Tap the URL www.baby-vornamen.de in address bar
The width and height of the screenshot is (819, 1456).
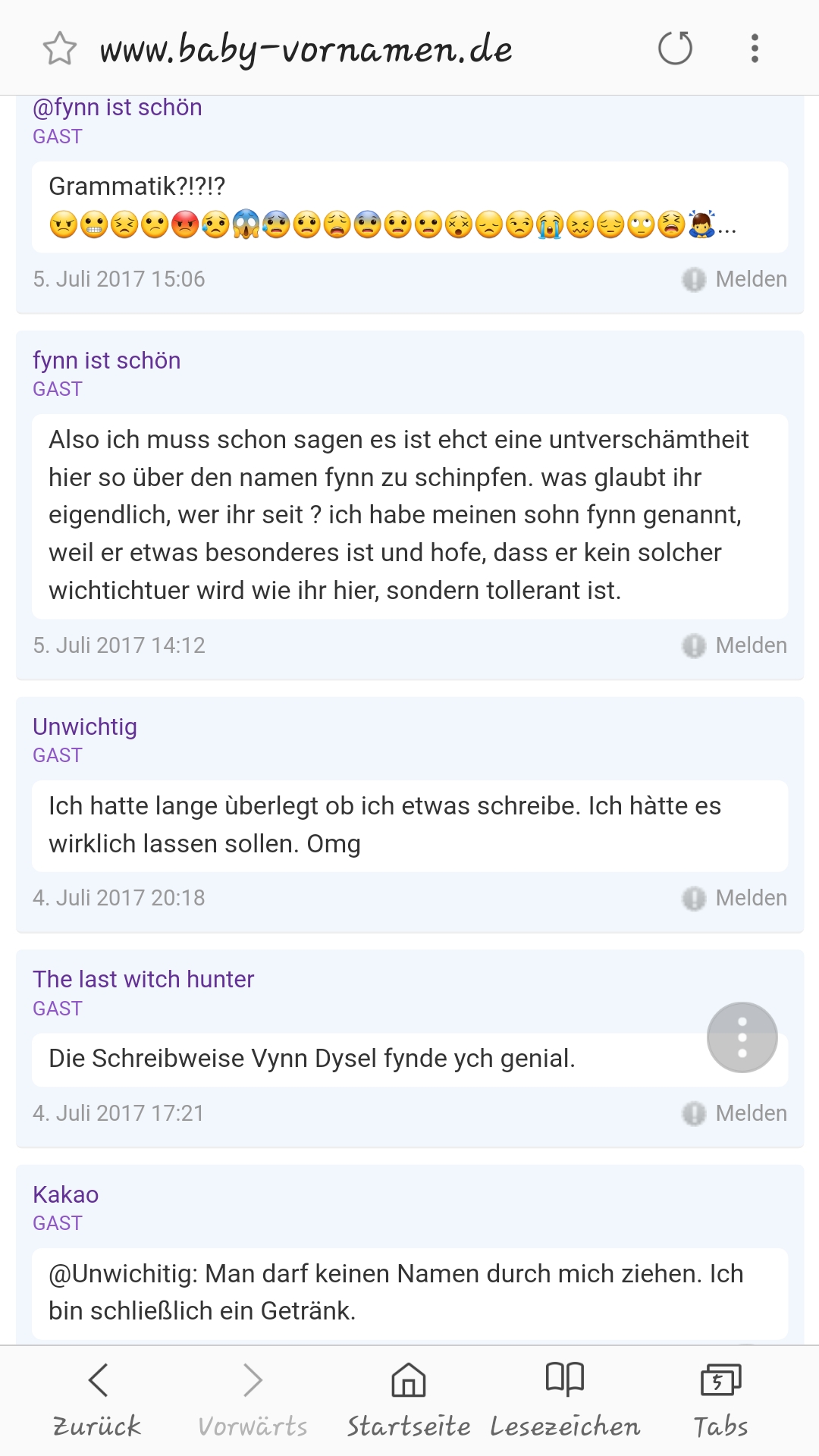306,50
